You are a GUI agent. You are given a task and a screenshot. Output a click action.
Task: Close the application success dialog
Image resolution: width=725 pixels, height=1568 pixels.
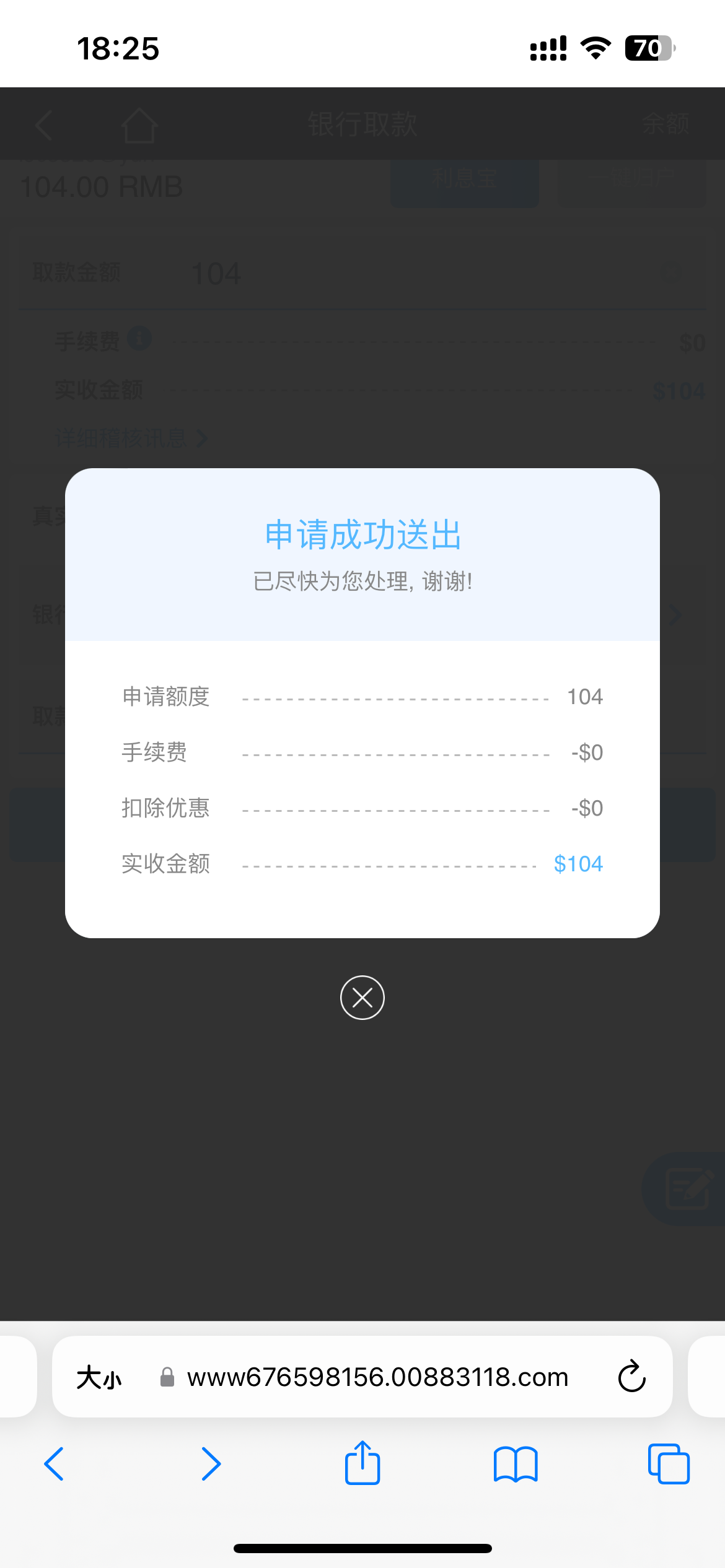[x=362, y=998]
